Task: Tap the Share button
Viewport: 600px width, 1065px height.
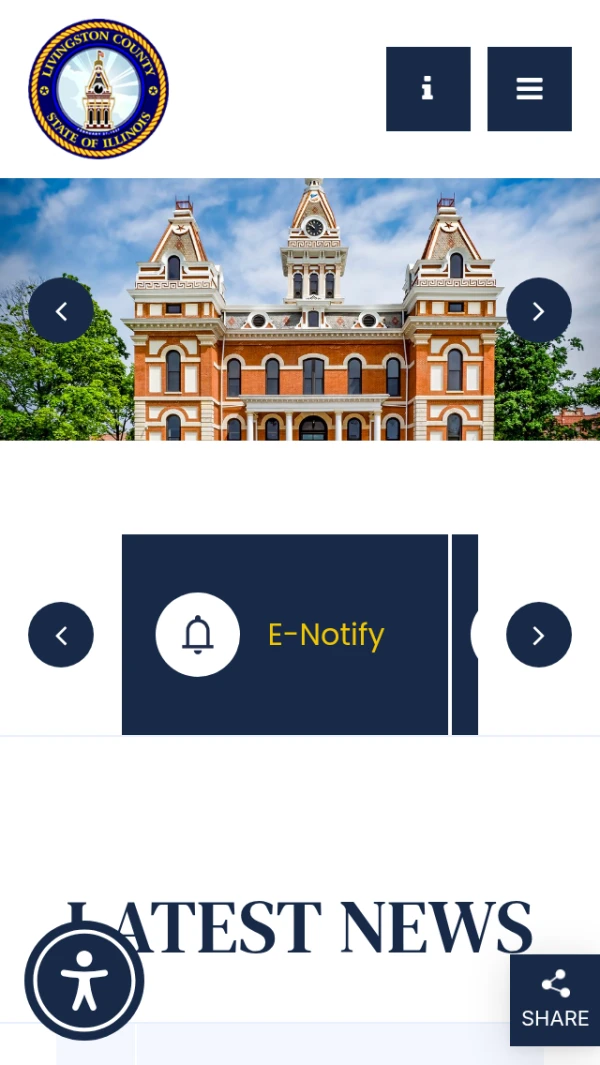Action: tap(554, 999)
